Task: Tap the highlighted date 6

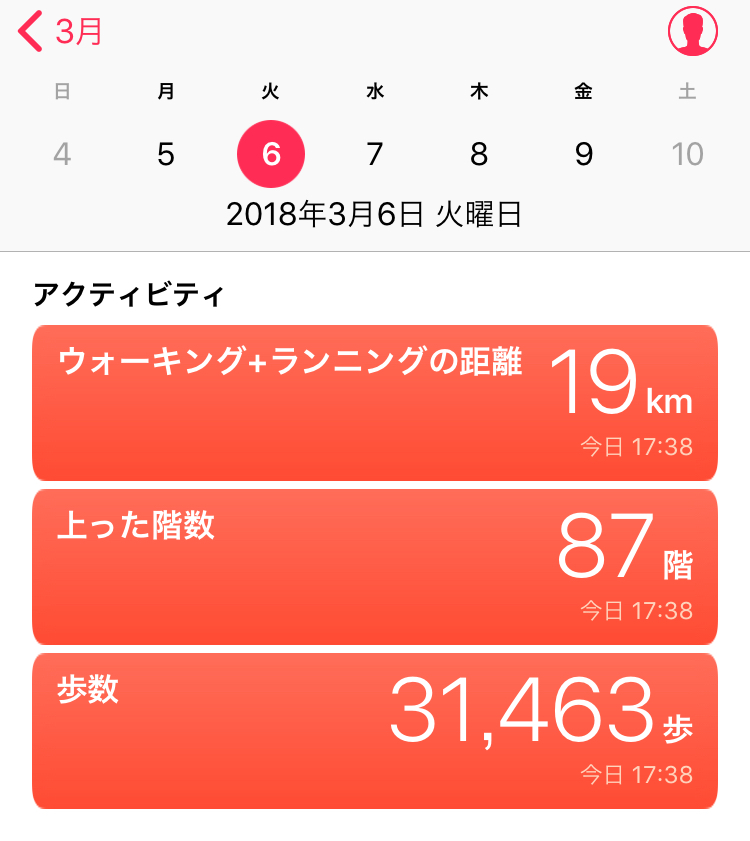Action: [x=271, y=154]
